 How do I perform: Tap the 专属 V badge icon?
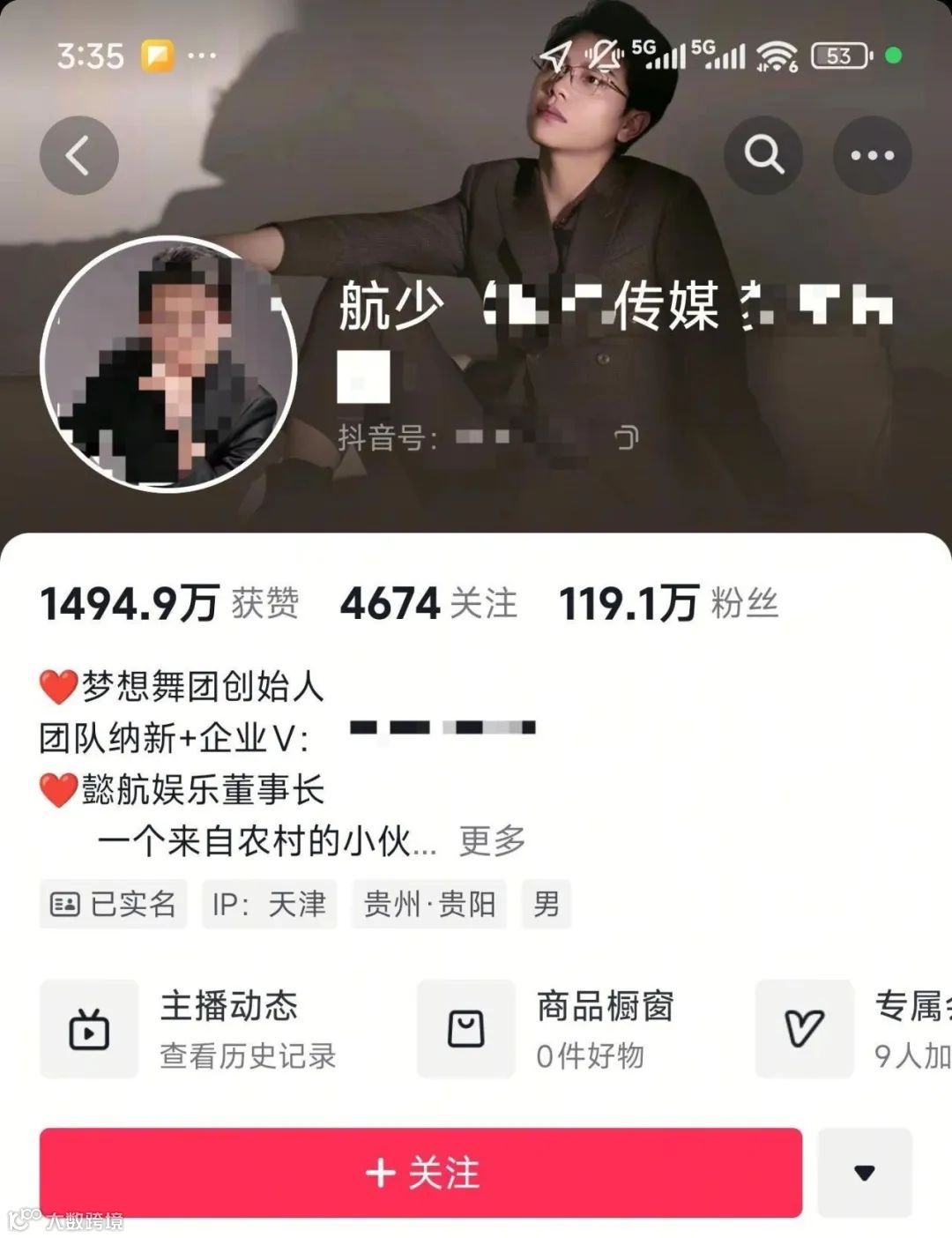803,1030
